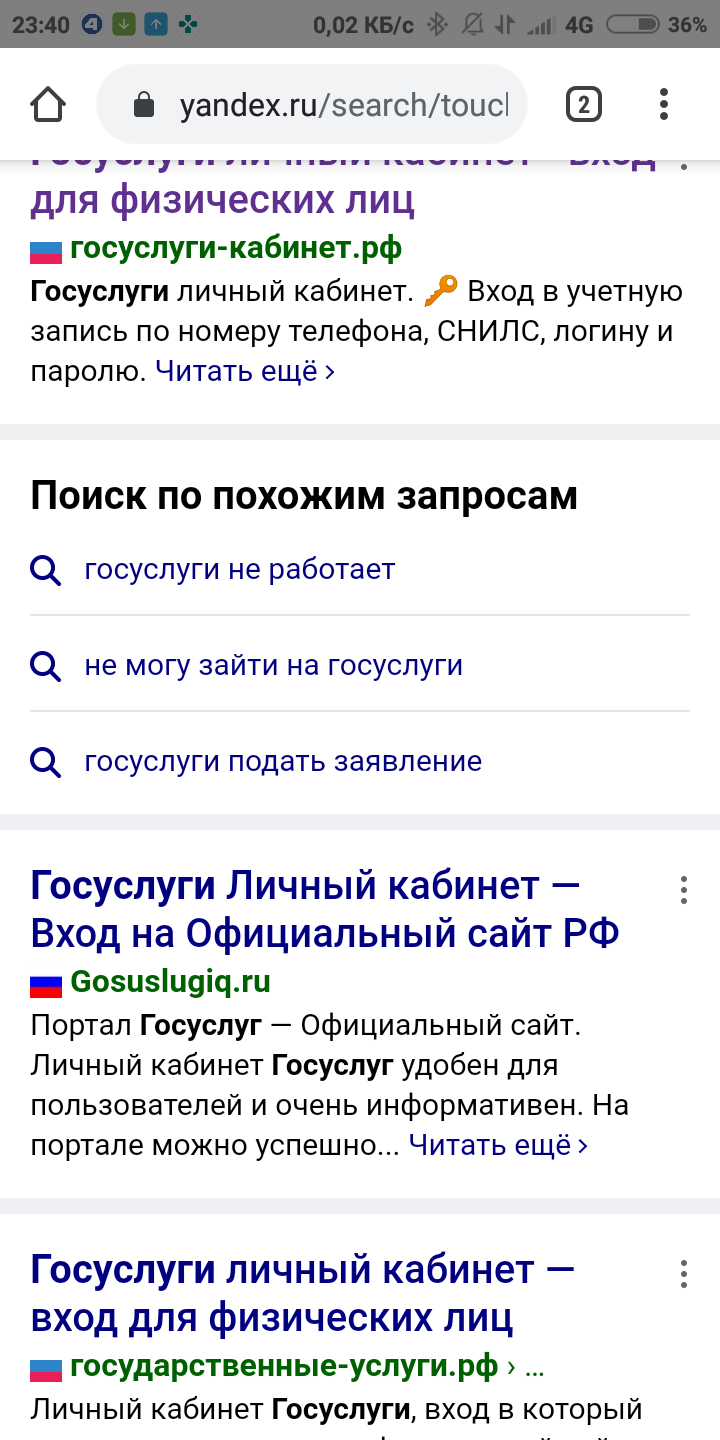Search for госуслуги подать заявление
Screen dimensions: 720x1440
click(x=283, y=762)
